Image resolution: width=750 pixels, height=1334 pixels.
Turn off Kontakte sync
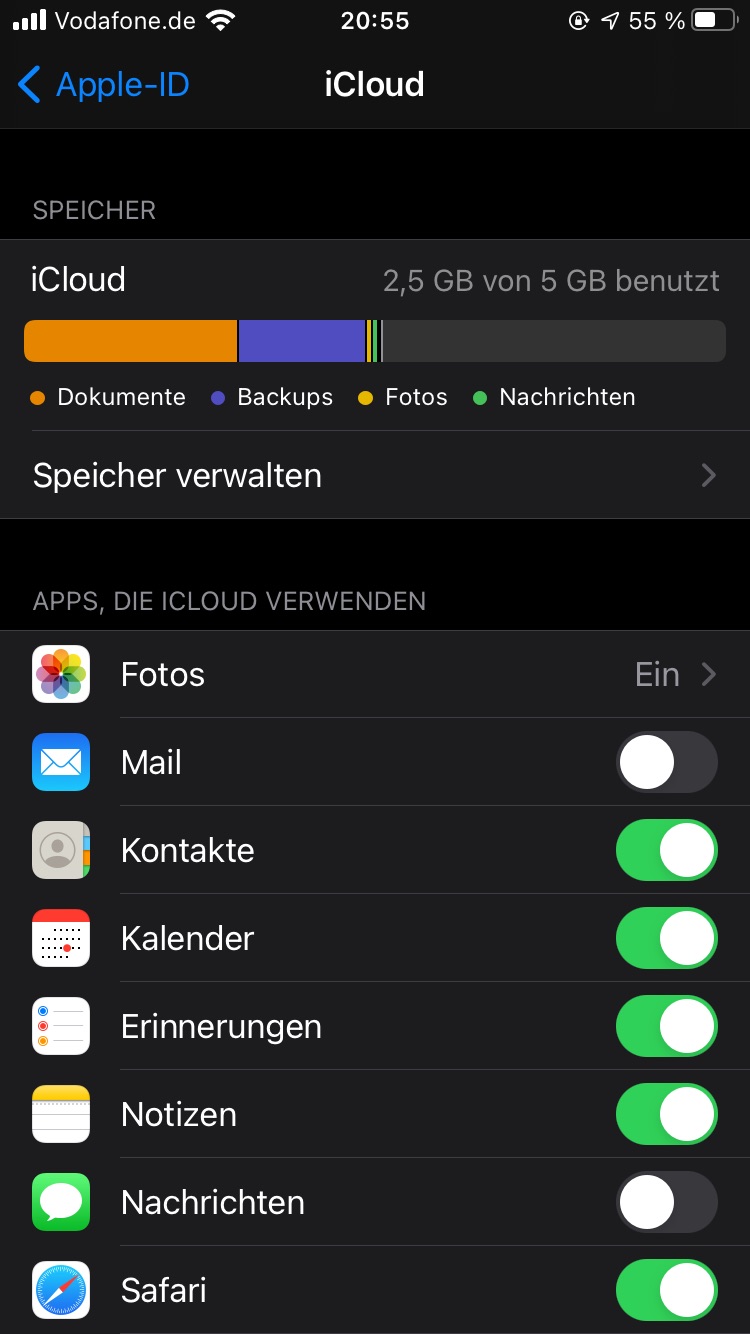click(x=666, y=851)
